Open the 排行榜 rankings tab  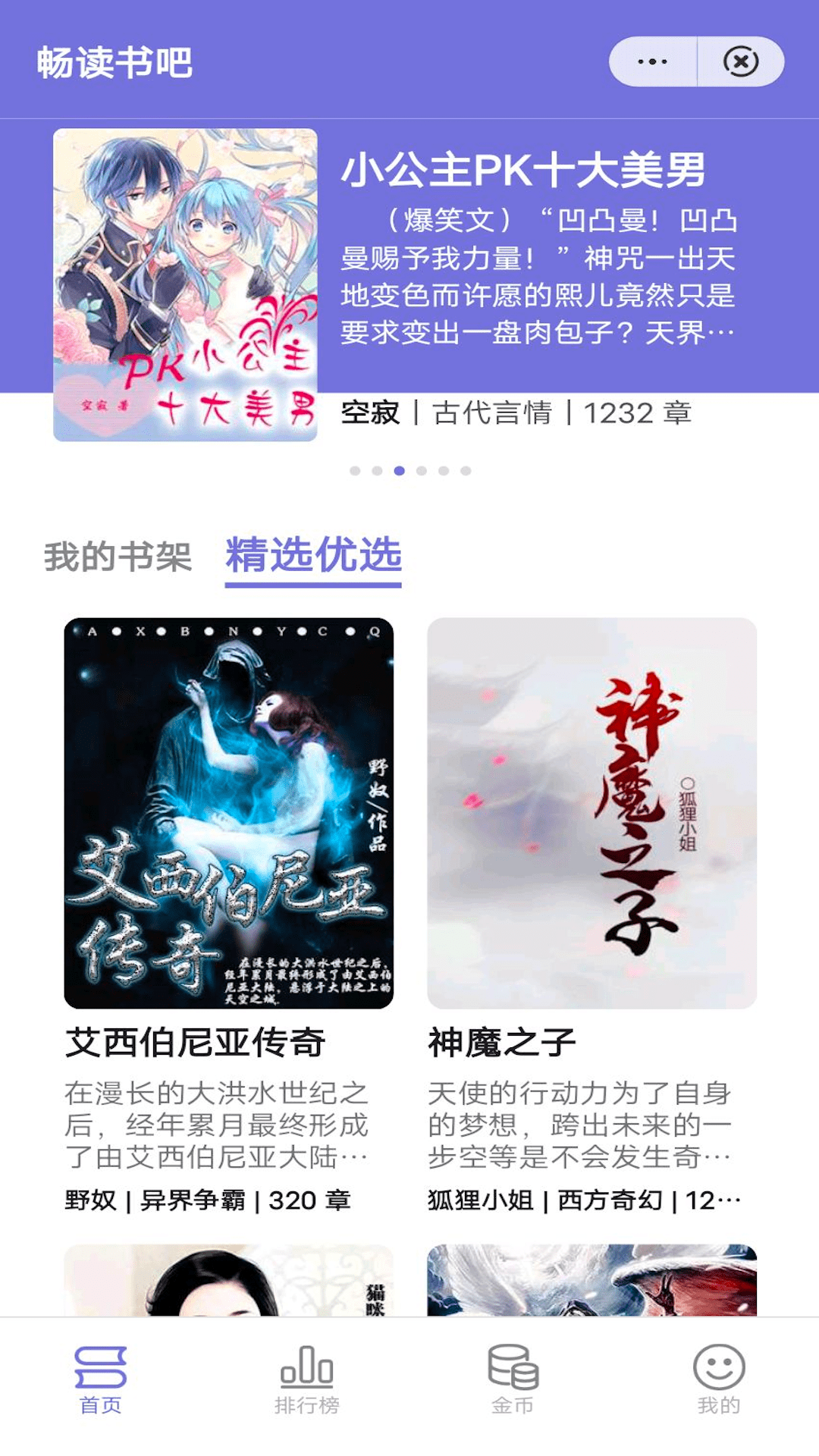coord(306,1380)
